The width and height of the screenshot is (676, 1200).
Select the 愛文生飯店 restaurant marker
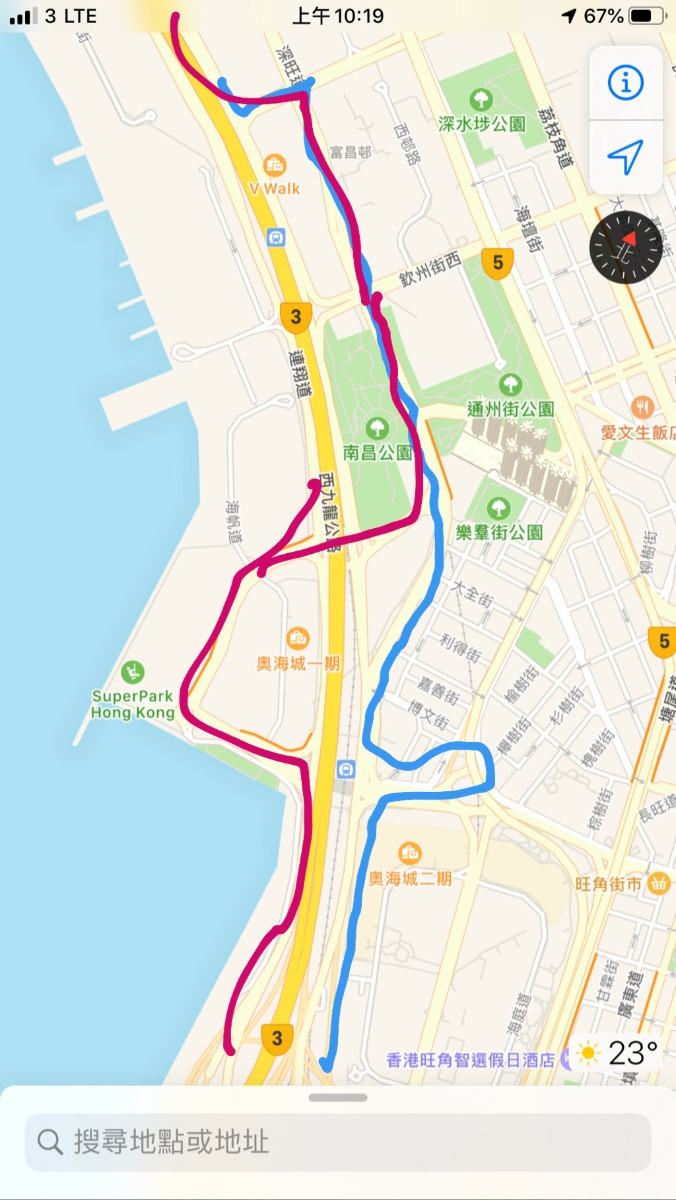click(x=642, y=408)
